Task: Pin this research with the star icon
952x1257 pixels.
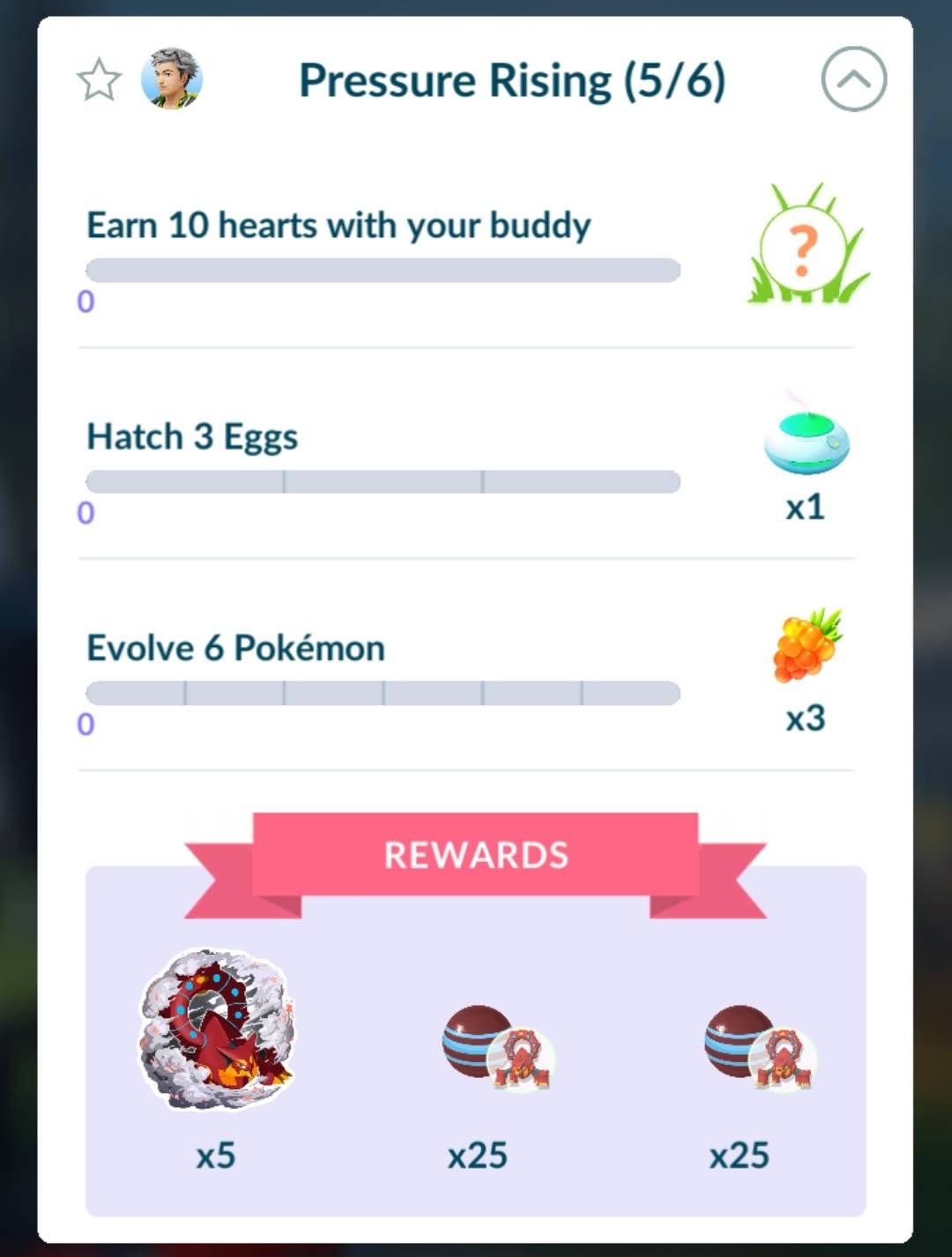Action: pyautogui.click(x=99, y=80)
